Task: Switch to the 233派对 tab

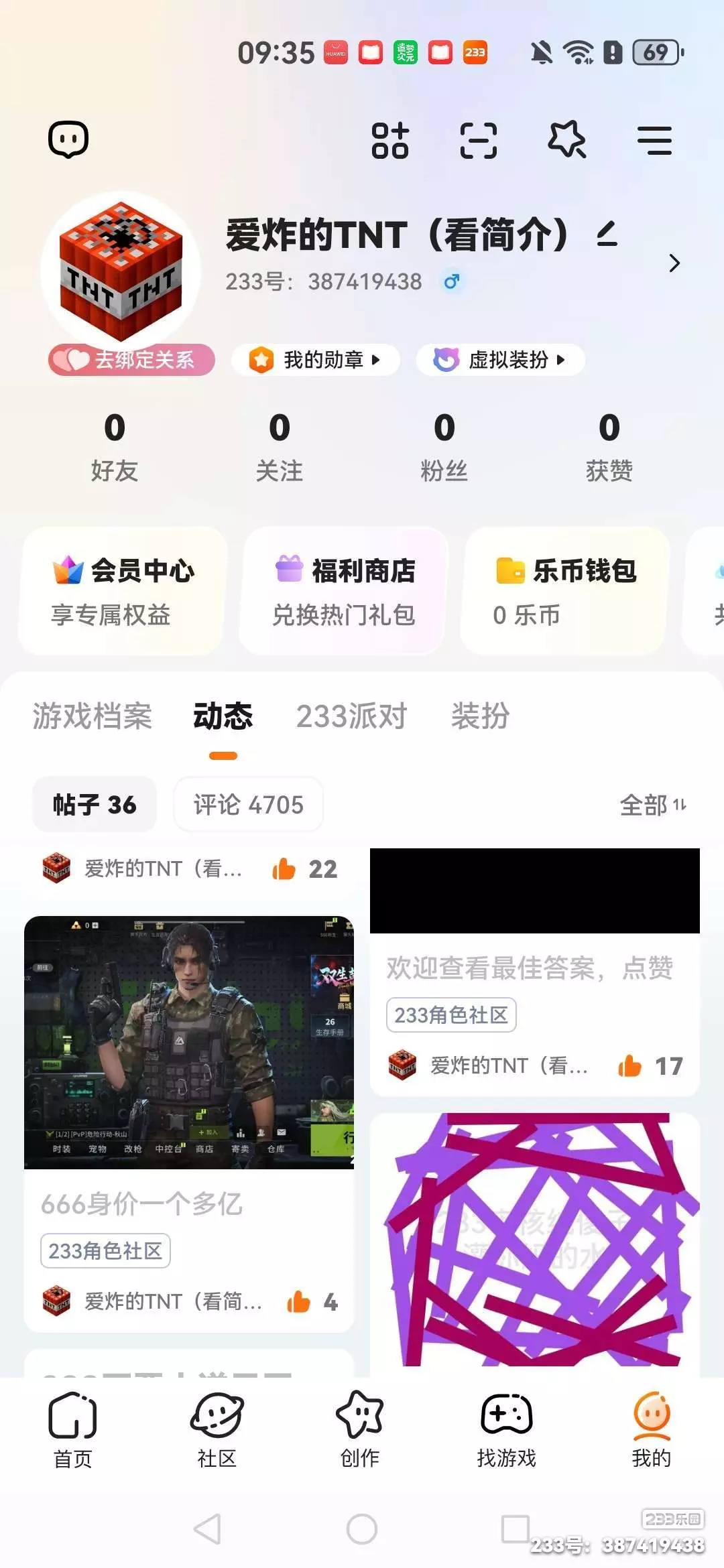Action: [x=352, y=716]
